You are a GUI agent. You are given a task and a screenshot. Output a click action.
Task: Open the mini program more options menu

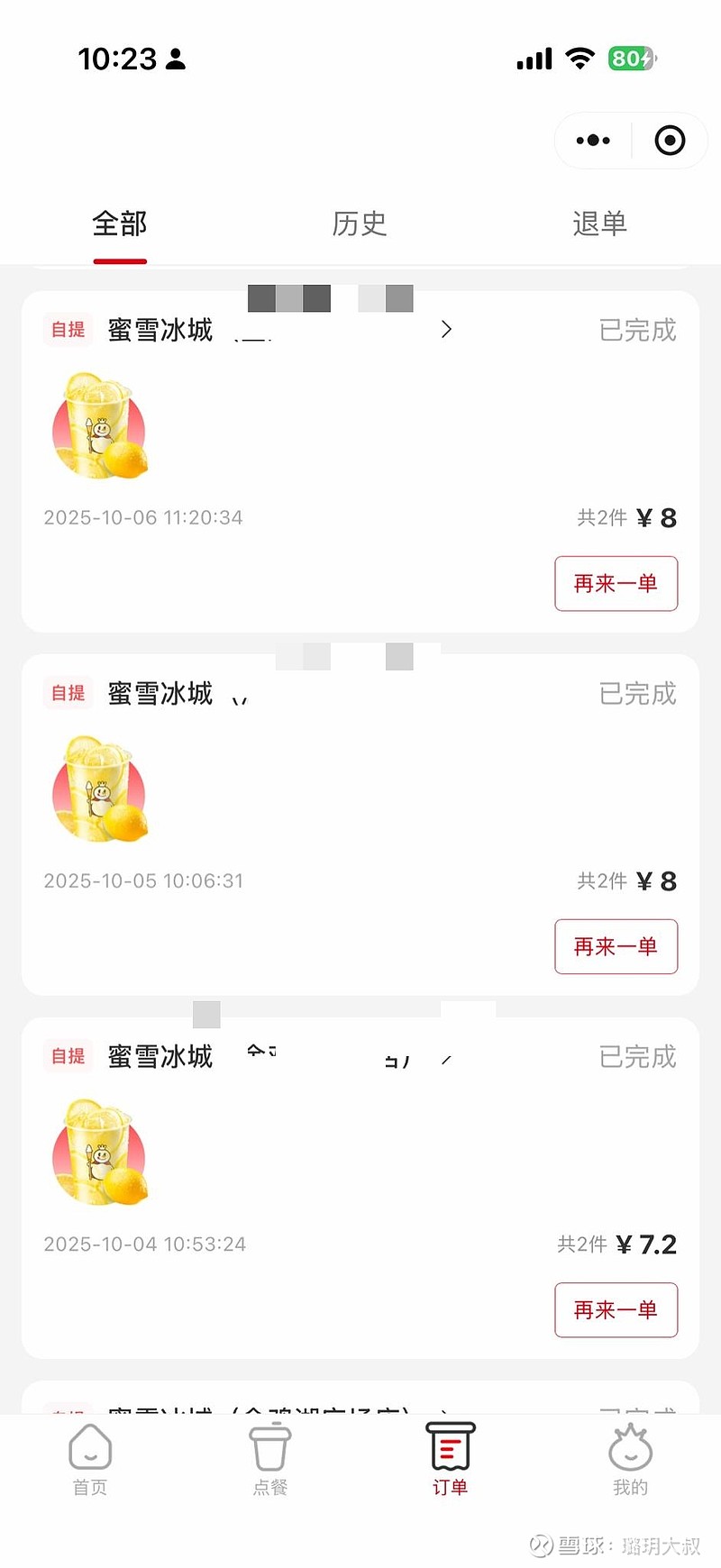(x=593, y=141)
